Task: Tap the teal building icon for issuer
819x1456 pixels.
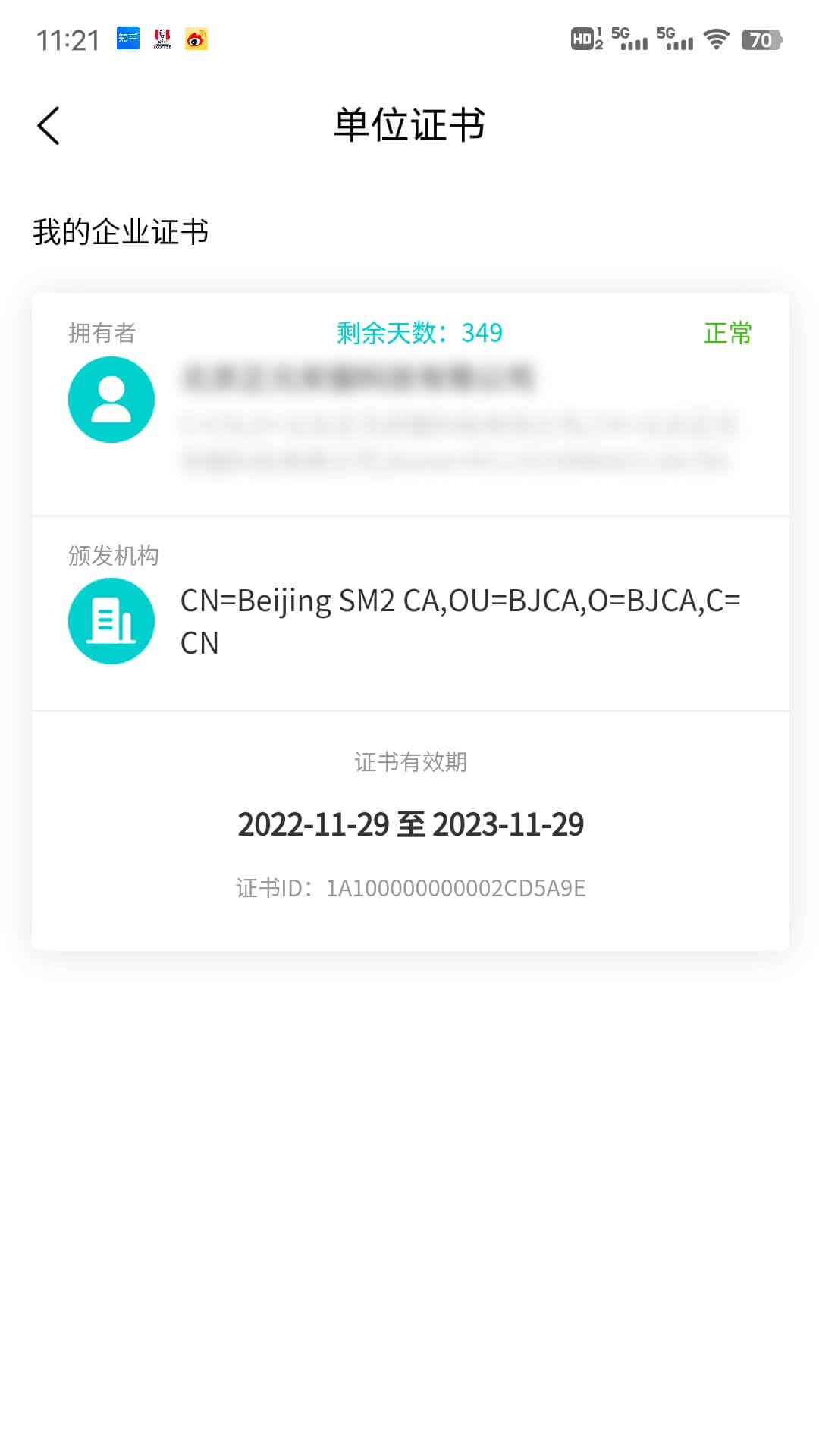Action: [x=111, y=620]
